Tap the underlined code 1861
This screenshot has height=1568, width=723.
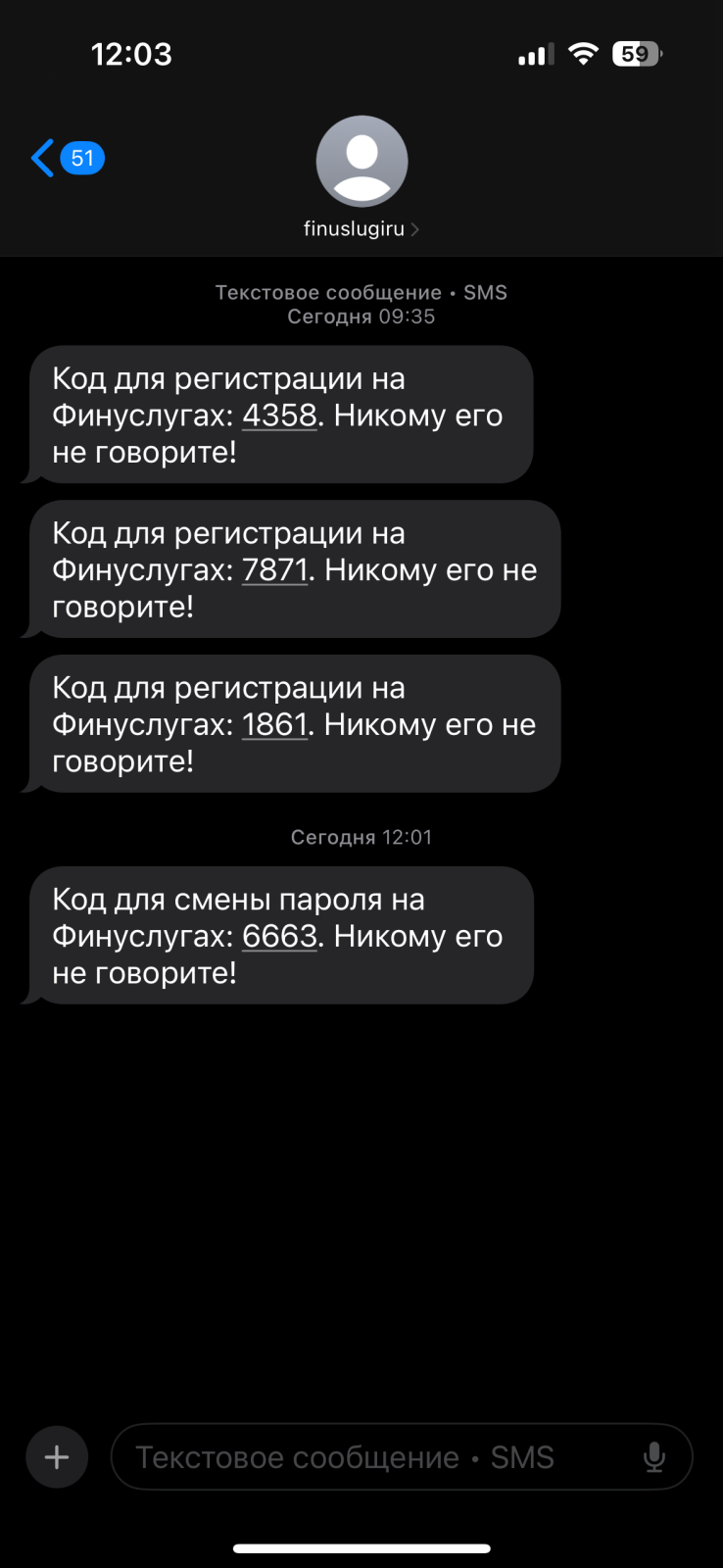tap(274, 725)
